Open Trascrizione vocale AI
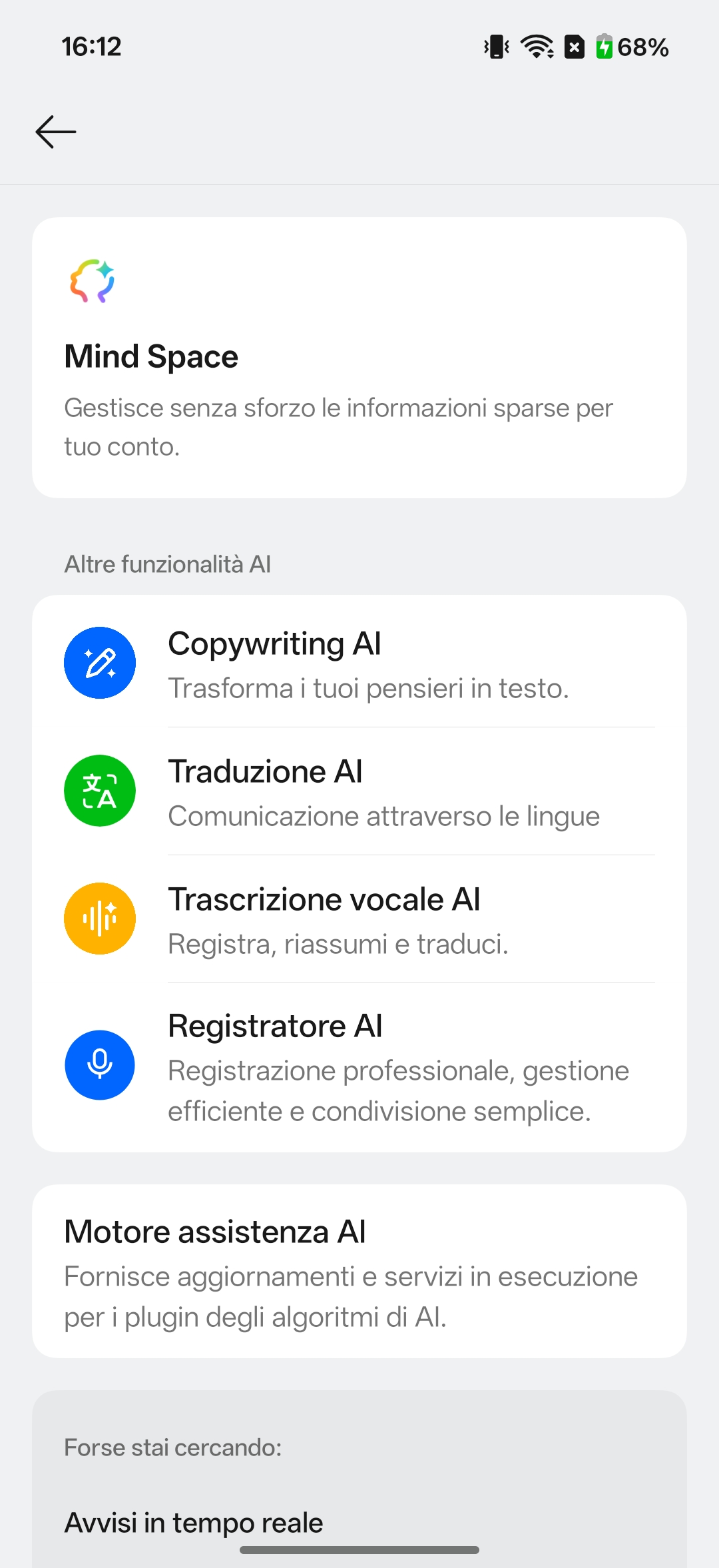Image resolution: width=719 pixels, height=1568 pixels. coord(359,919)
